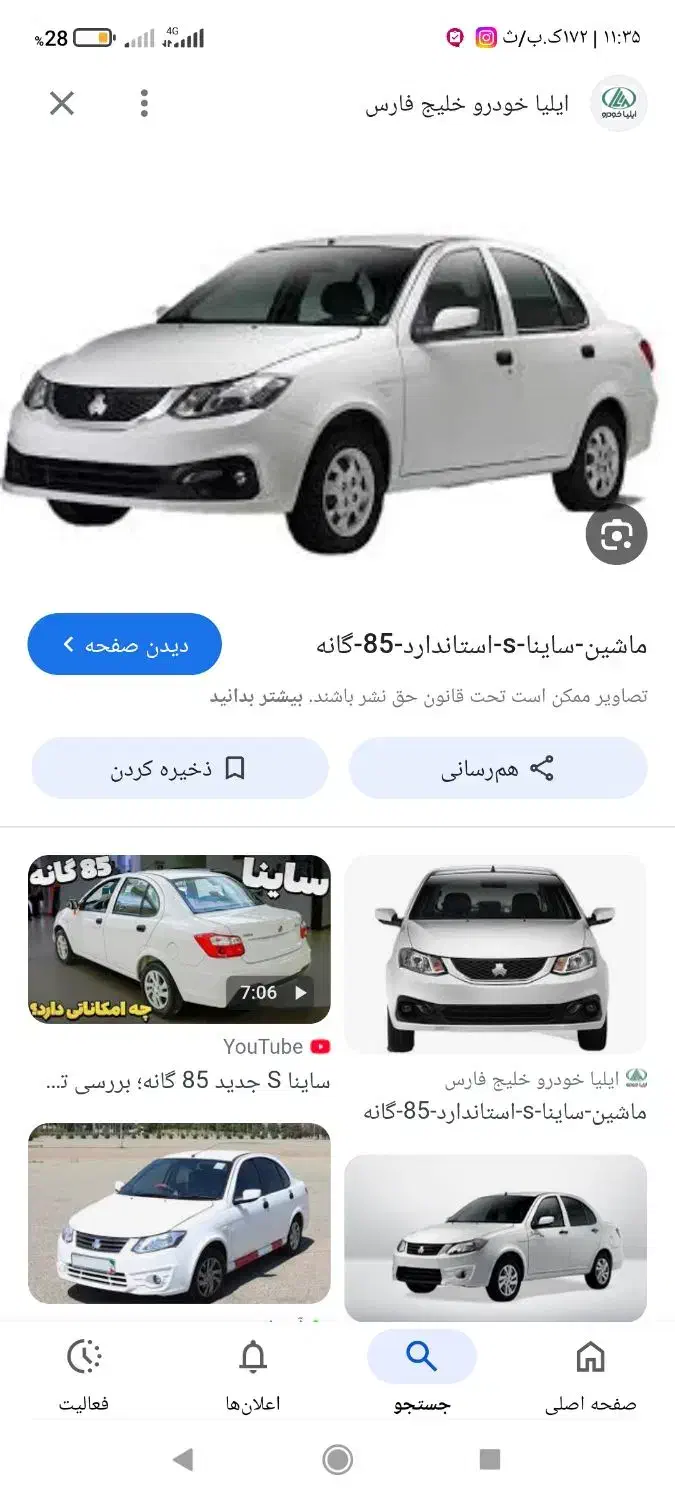Close the image viewer with the X
Image resolution: width=675 pixels, height=1500 pixels.
(x=62, y=103)
